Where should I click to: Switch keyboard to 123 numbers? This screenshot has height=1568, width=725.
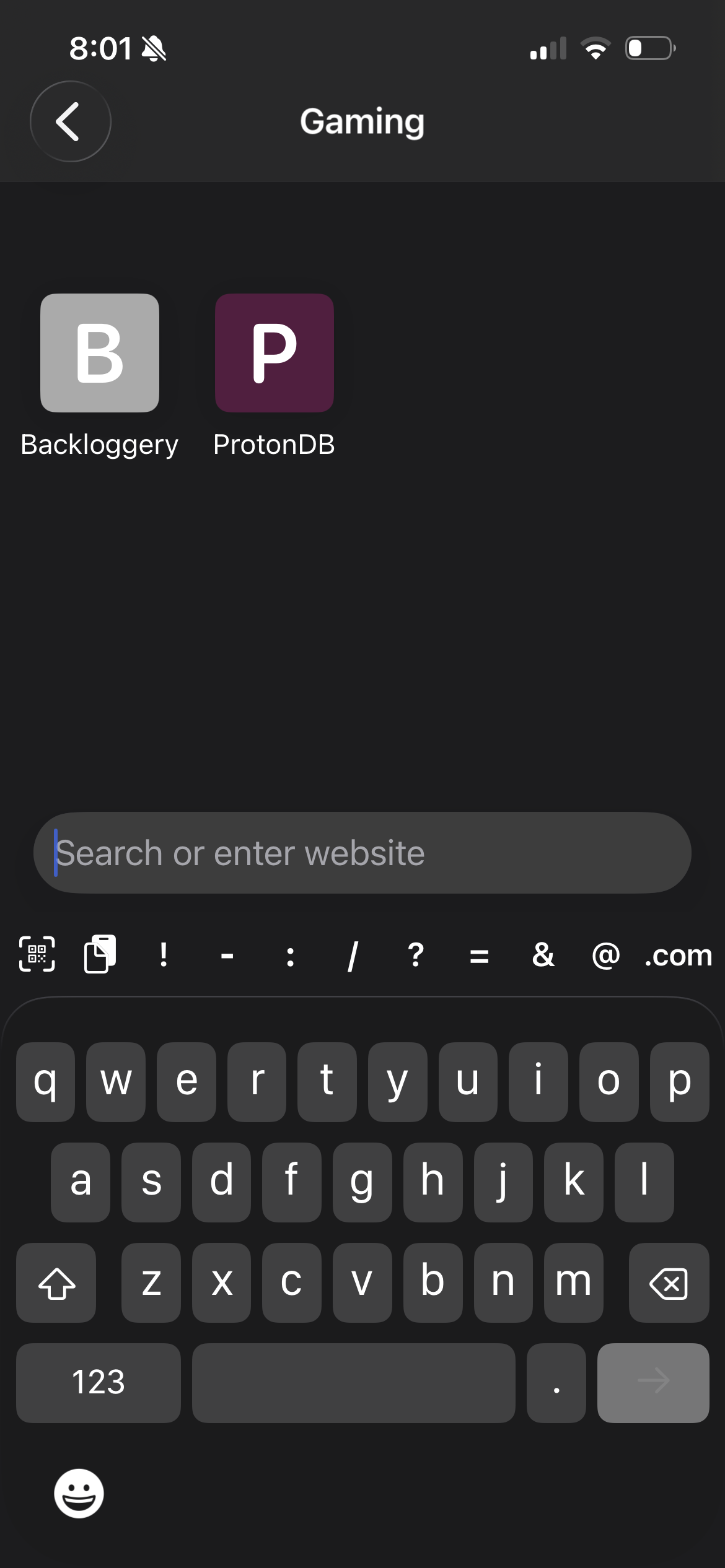coord(98,1383)
